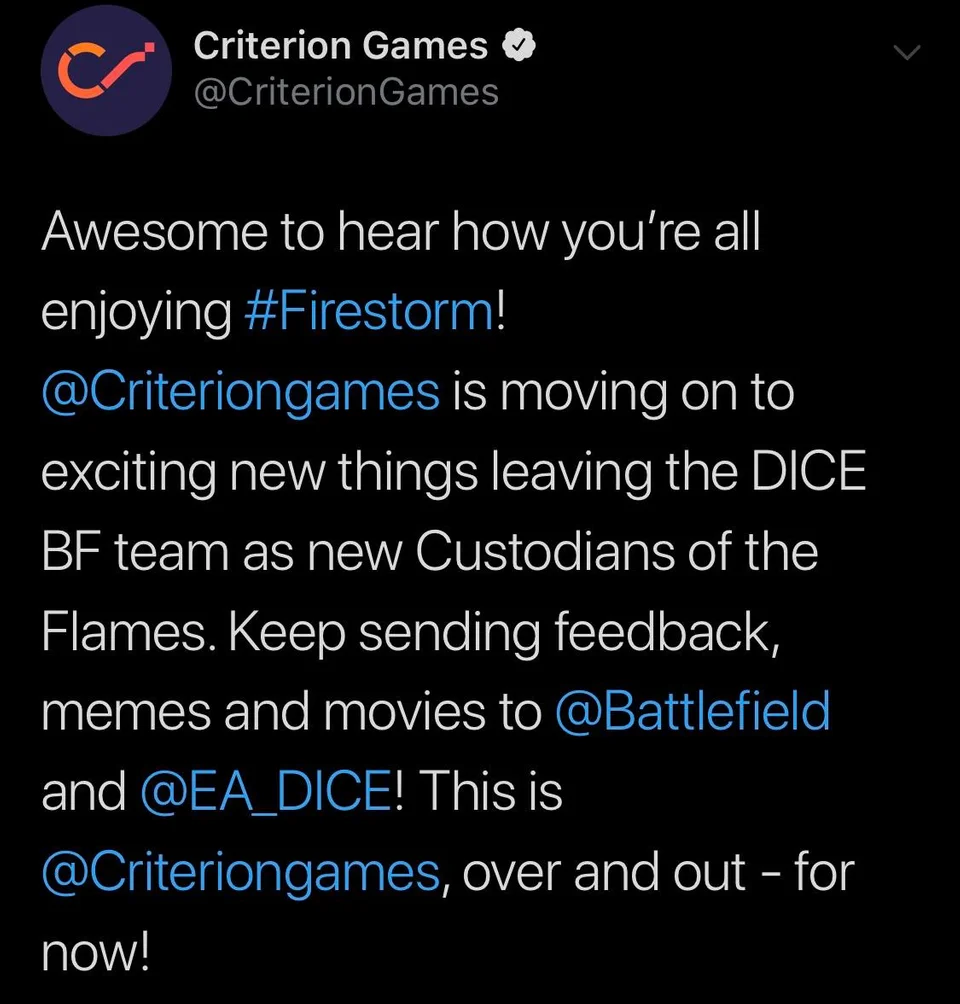Screen dimensions: 960x1004
Task: Open the #Firestorm hashtag
Action: tap(368, 313)
